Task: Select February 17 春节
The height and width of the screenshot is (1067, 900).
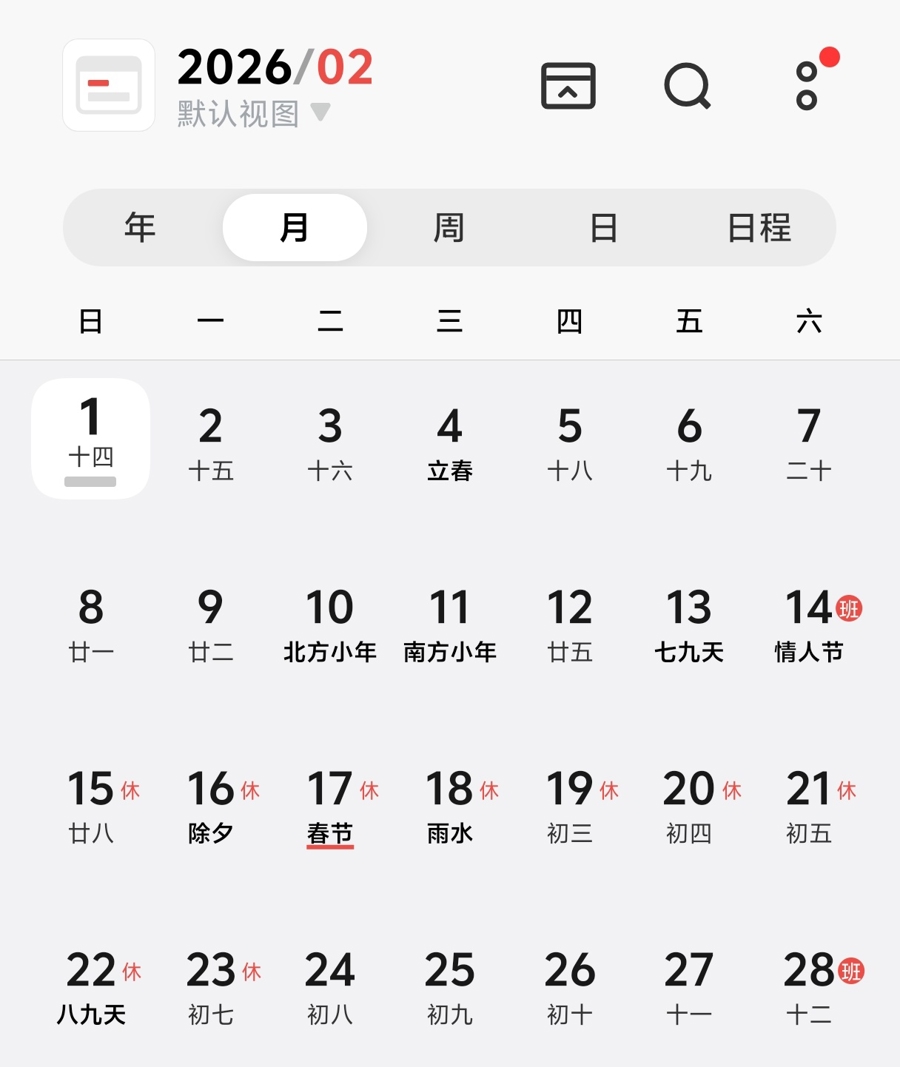Action: (x=330, y=807)
